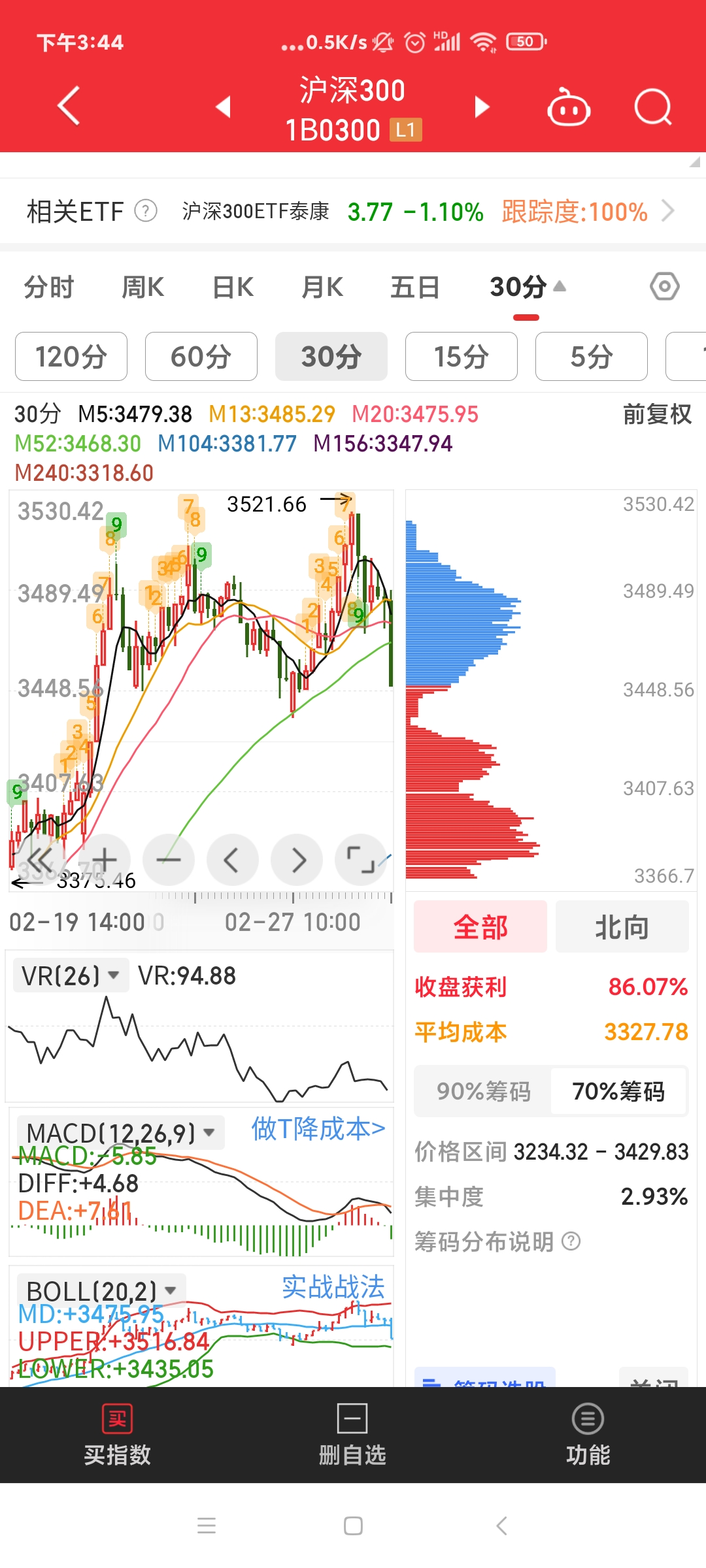Switch chip distribution to 北向
706x1568 pixels.
[622, 927]
